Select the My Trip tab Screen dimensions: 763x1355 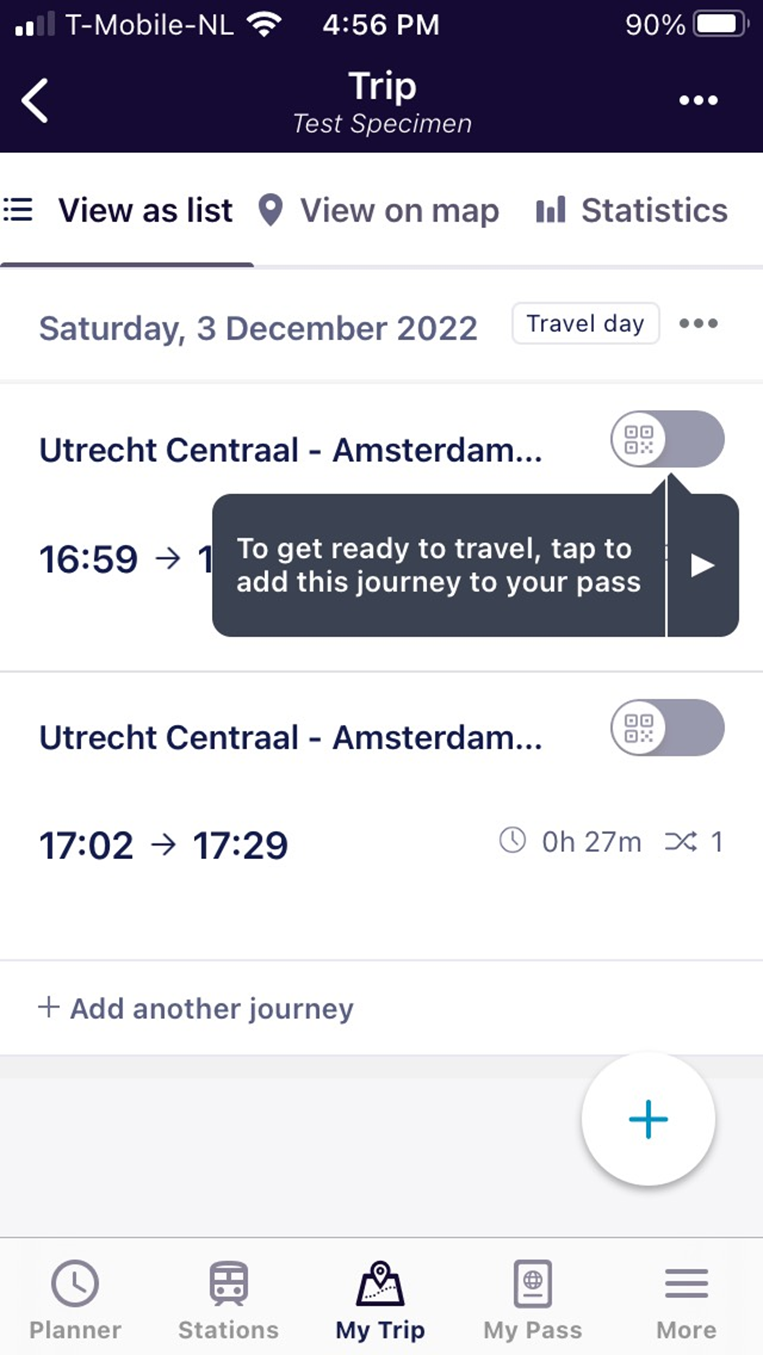coord(380,1300)
